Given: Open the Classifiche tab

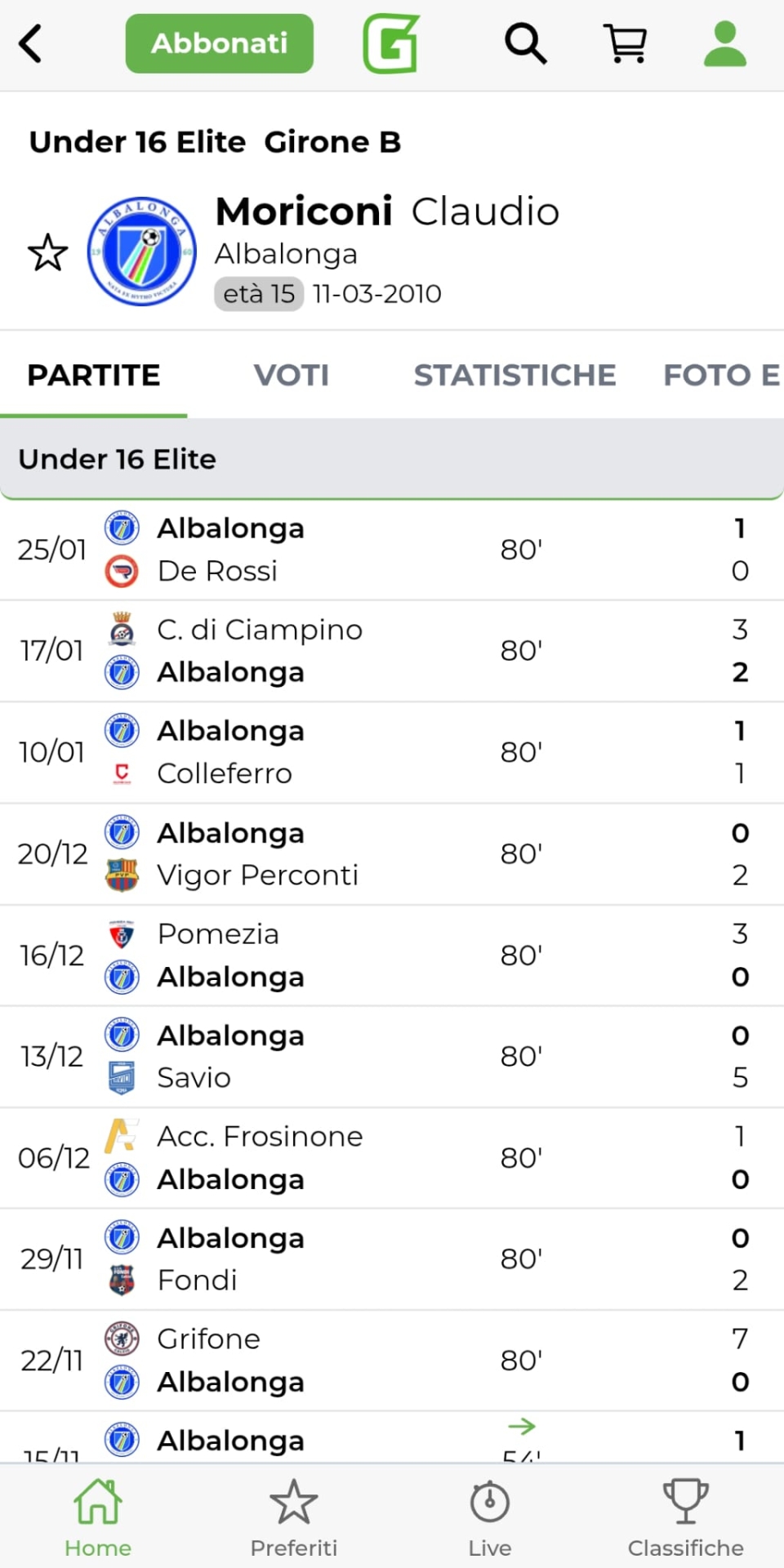Looking at the screenshot, I should (685, 1517).
